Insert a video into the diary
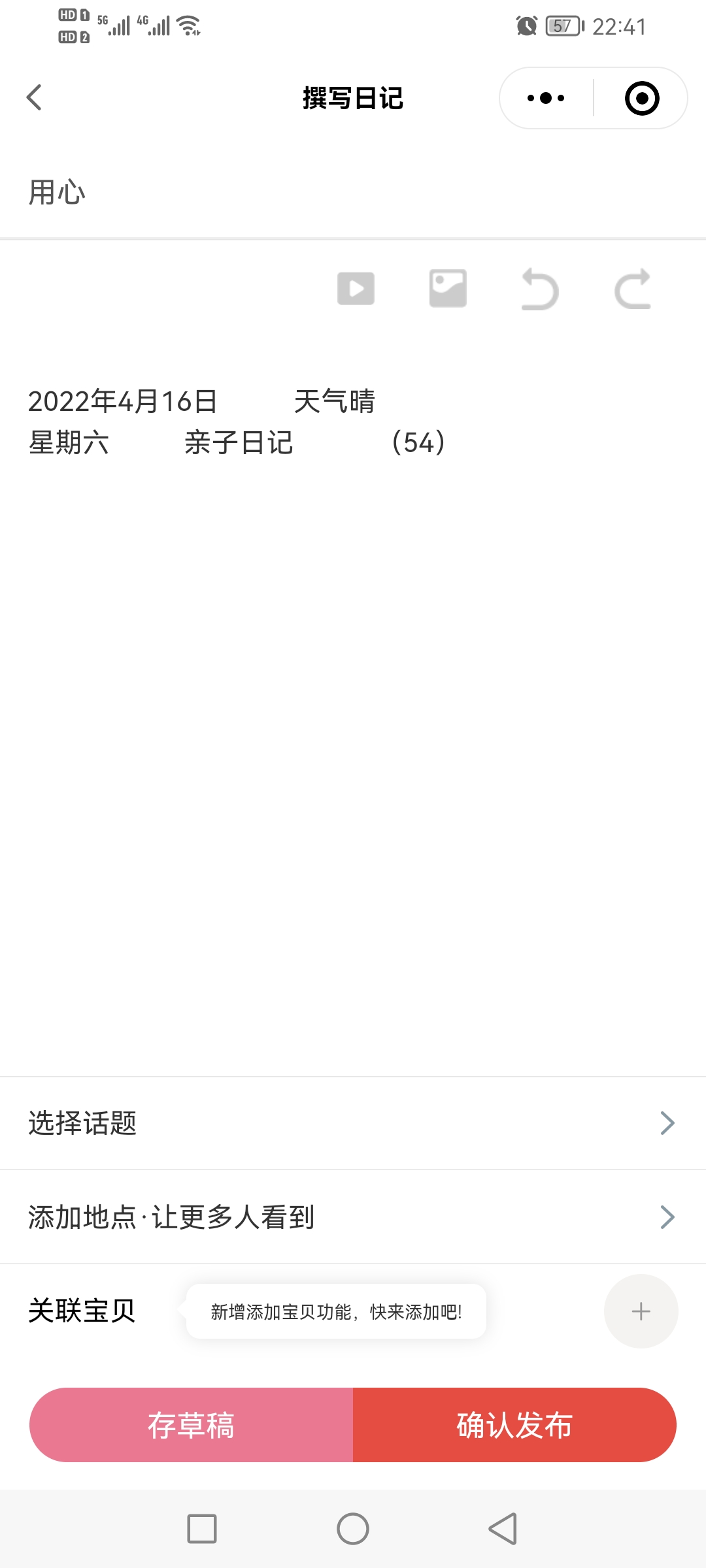The image size is (706, 1568). coord(355,289)
